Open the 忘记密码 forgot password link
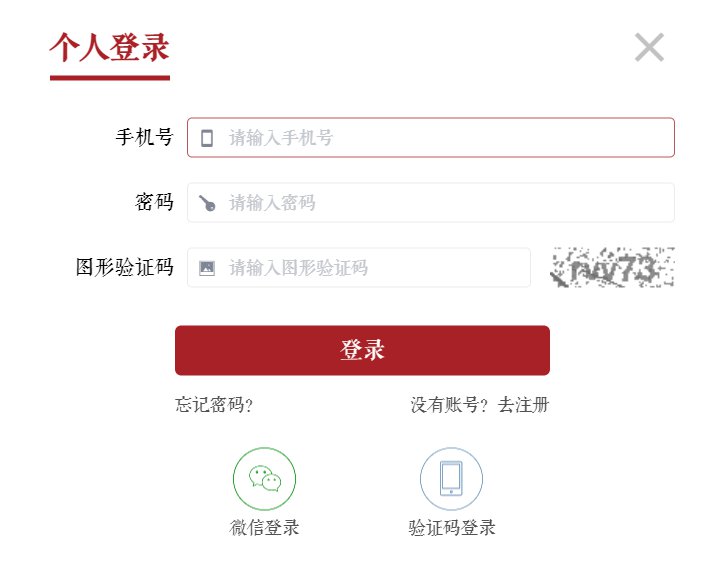The width and height of the screenshot is (726, 584). coord(214,405)
